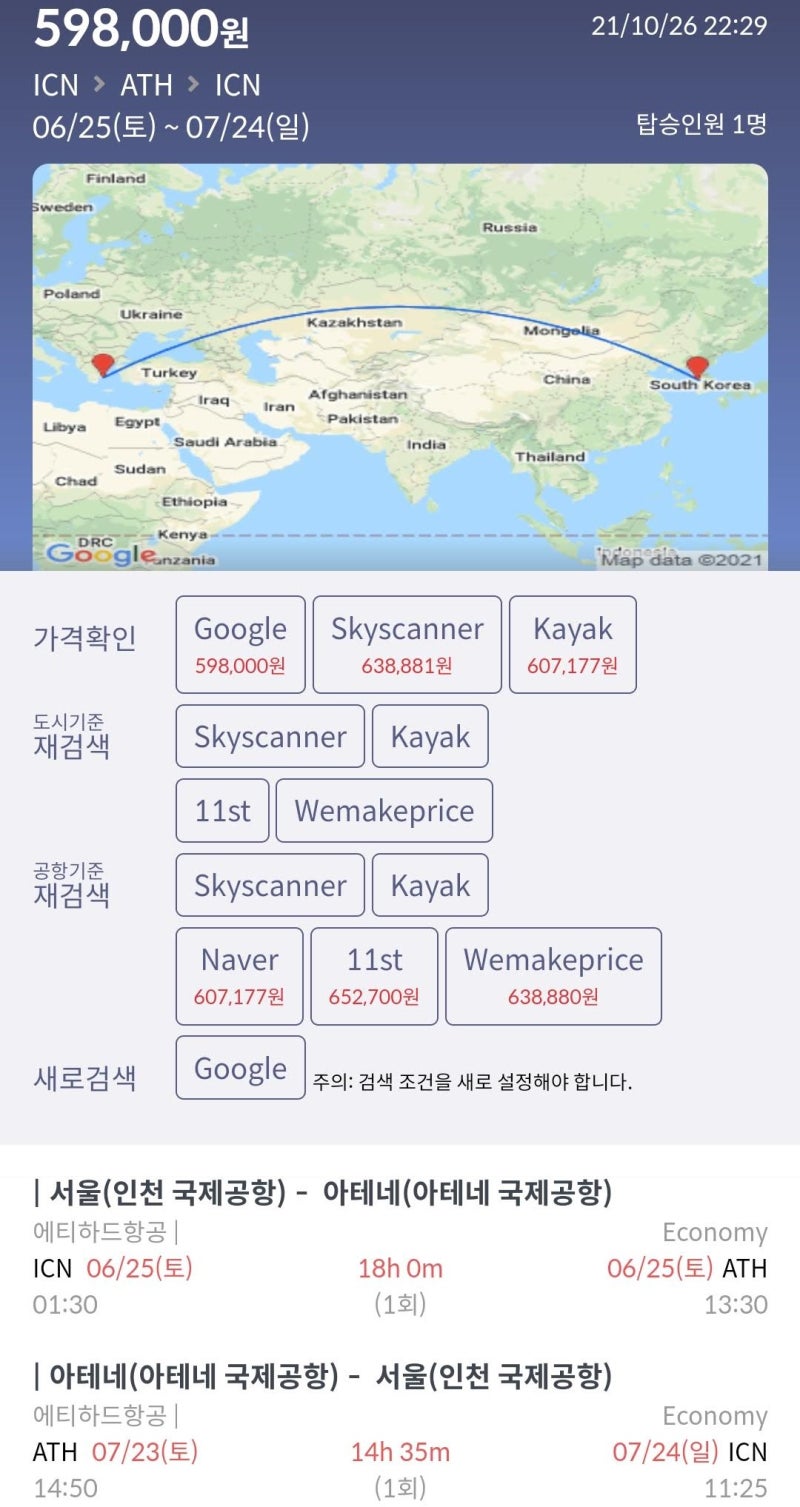Open Wemakeprice in the city-based re-search row
Screen dimensions: 800x1507
tap(386, 810)
